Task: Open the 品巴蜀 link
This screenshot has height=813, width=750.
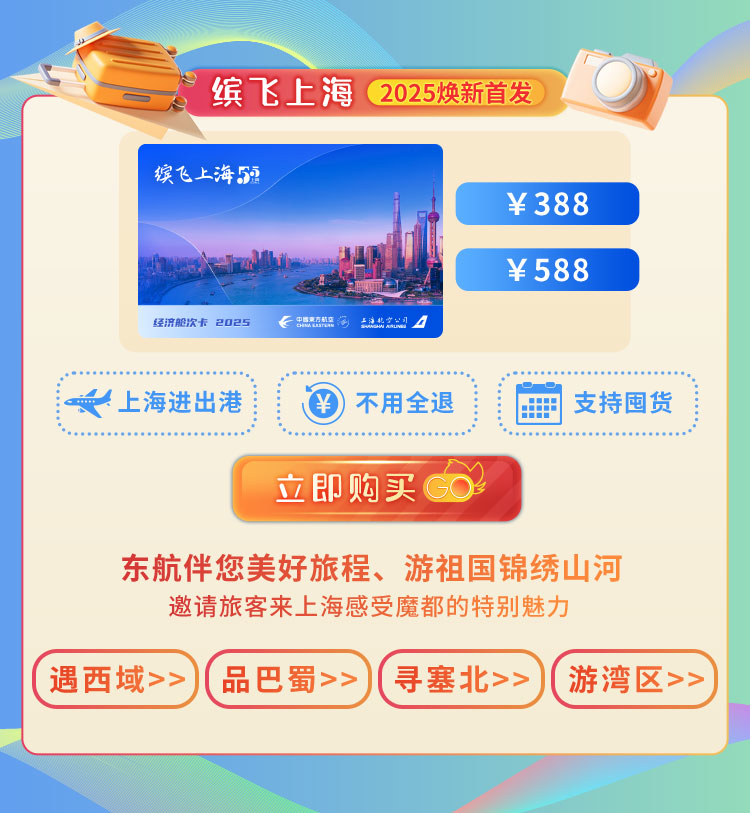Action: click(288, 679)
